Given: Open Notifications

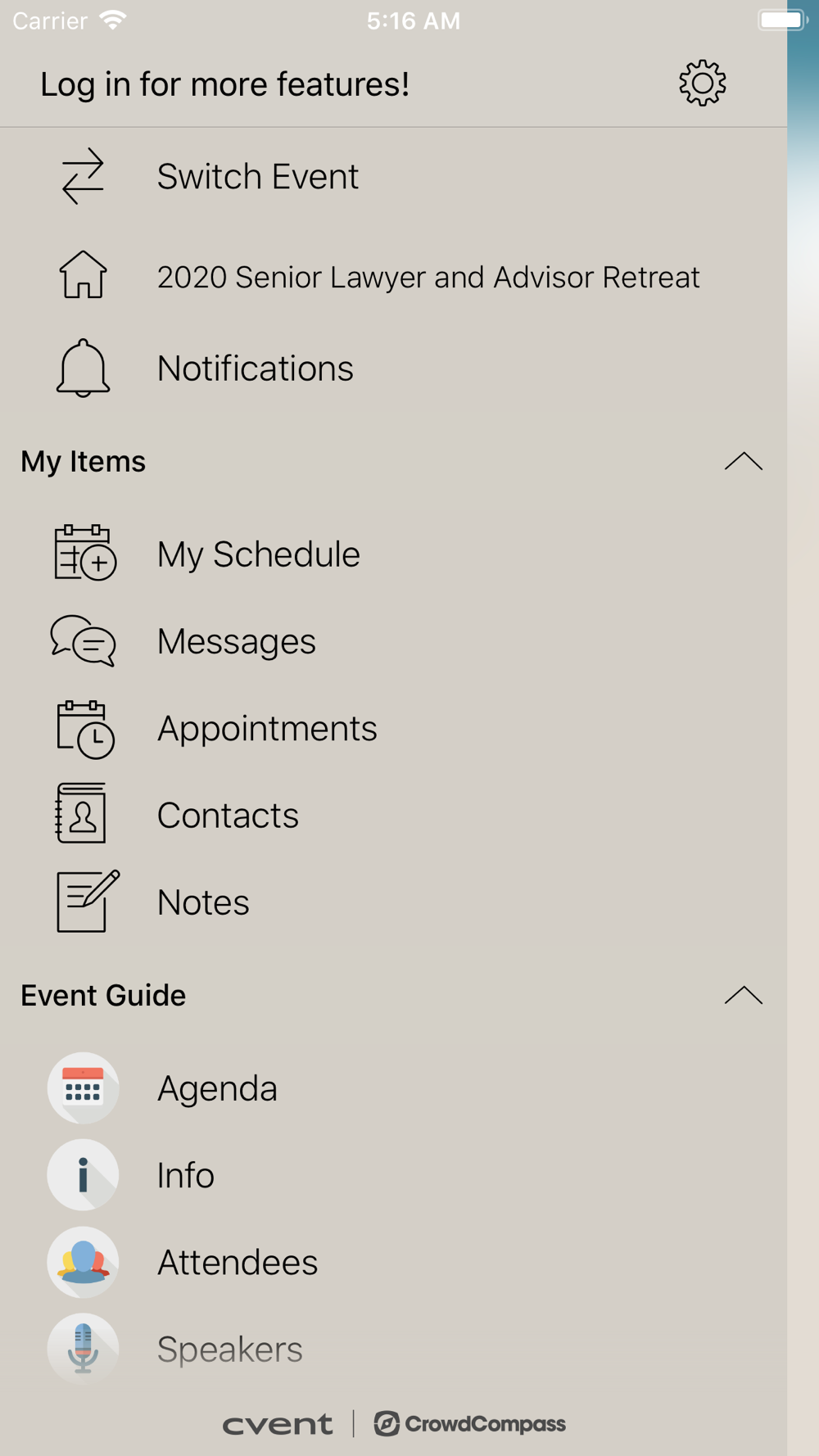Looking at the screenshot, I should click(393, 368).
